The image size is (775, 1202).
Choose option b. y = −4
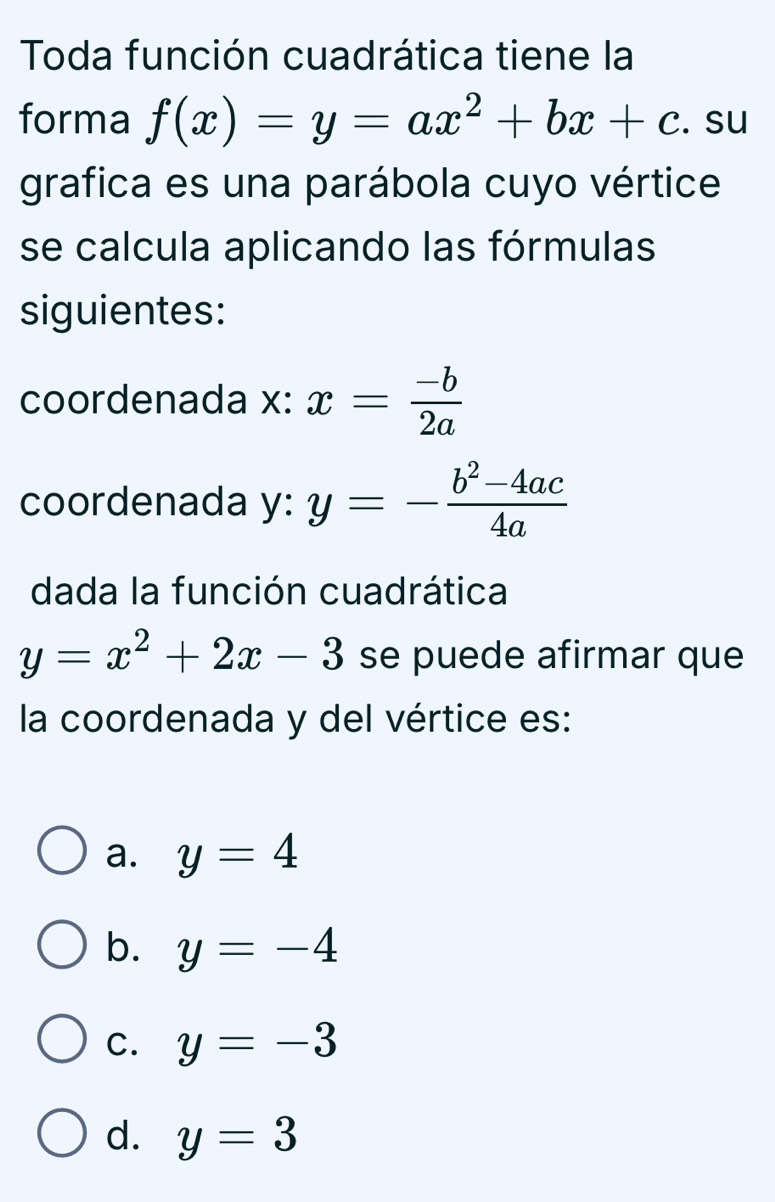pyautogui.click(x=62, y=946)
